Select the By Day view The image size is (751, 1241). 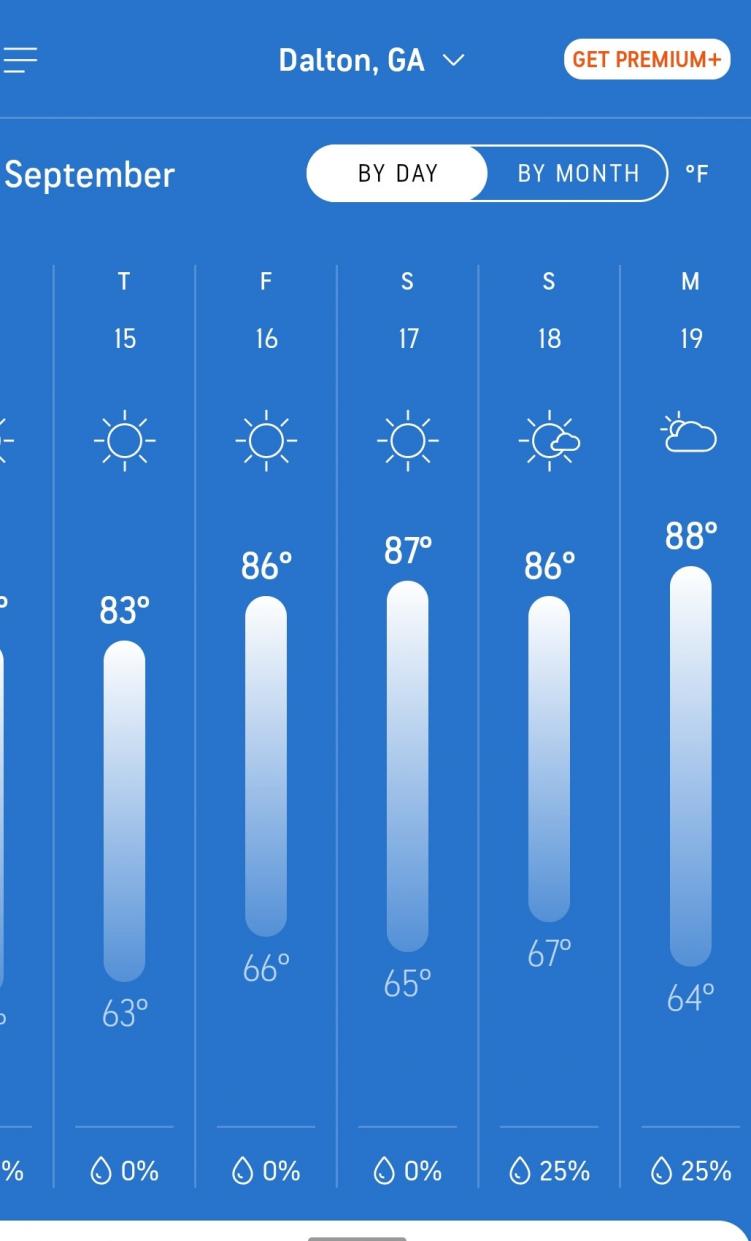click(398, 173)
